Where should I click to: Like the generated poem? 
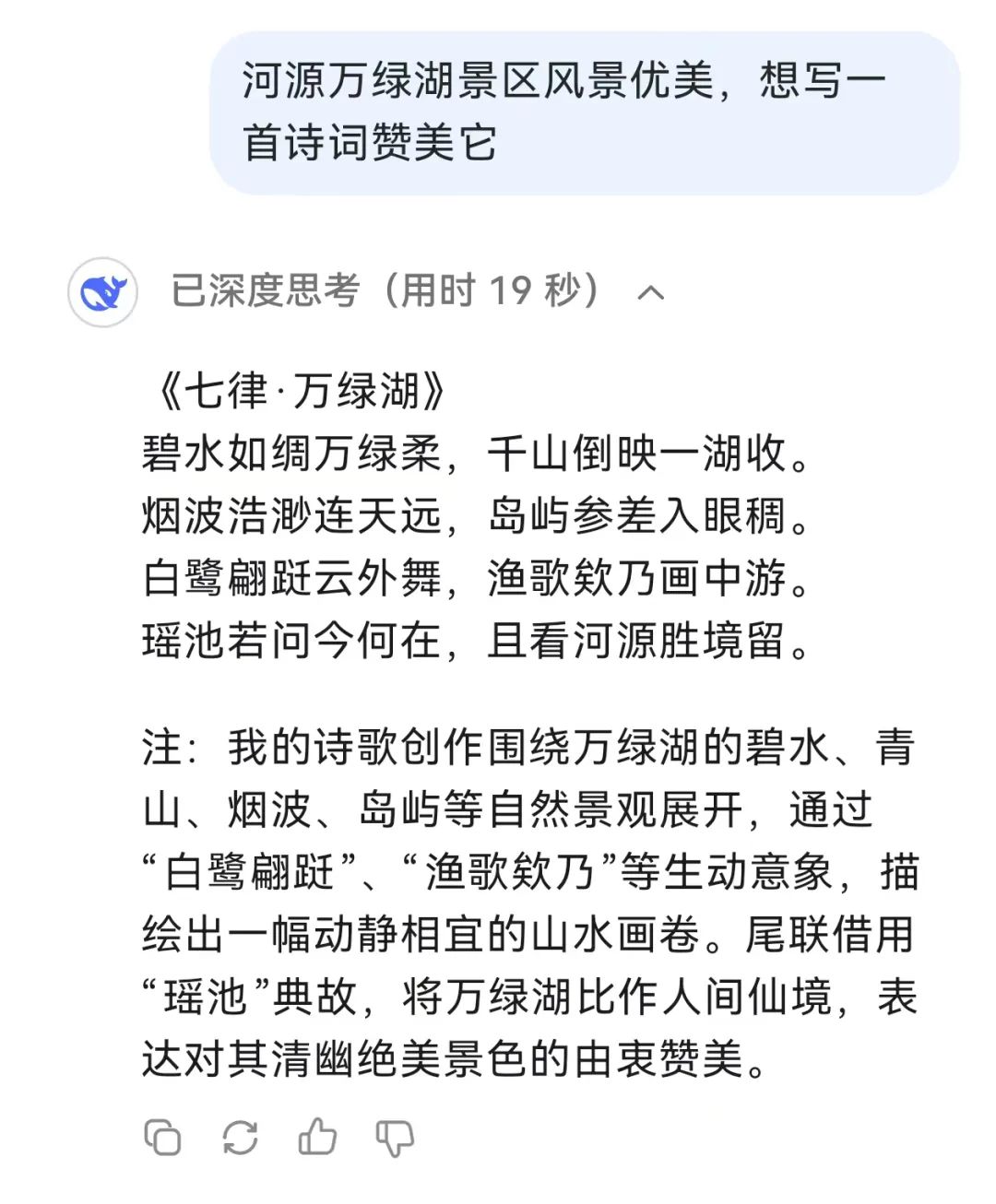point(317,1137)
